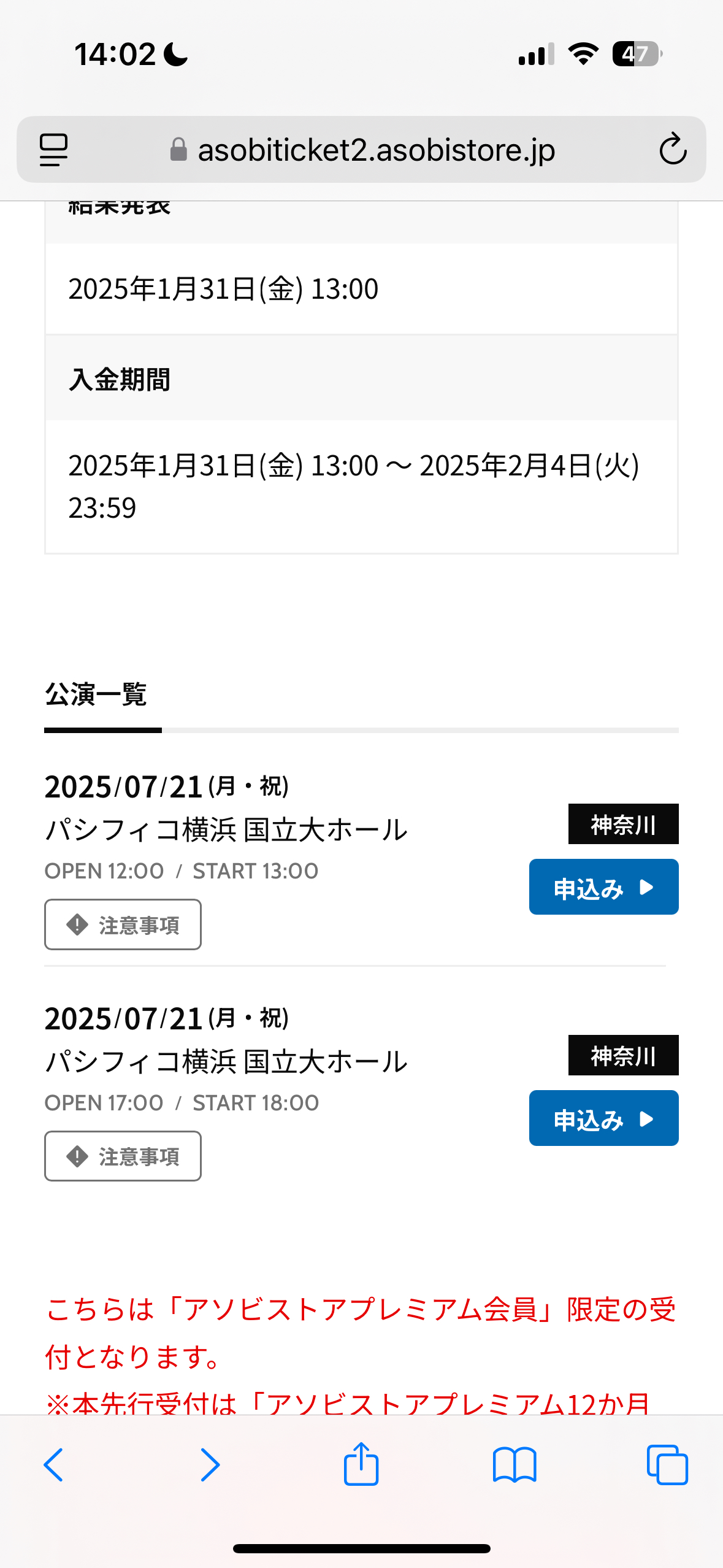Go back to the previous page
Viewport: 723px width, 1568px height.
click(53, 1465)
